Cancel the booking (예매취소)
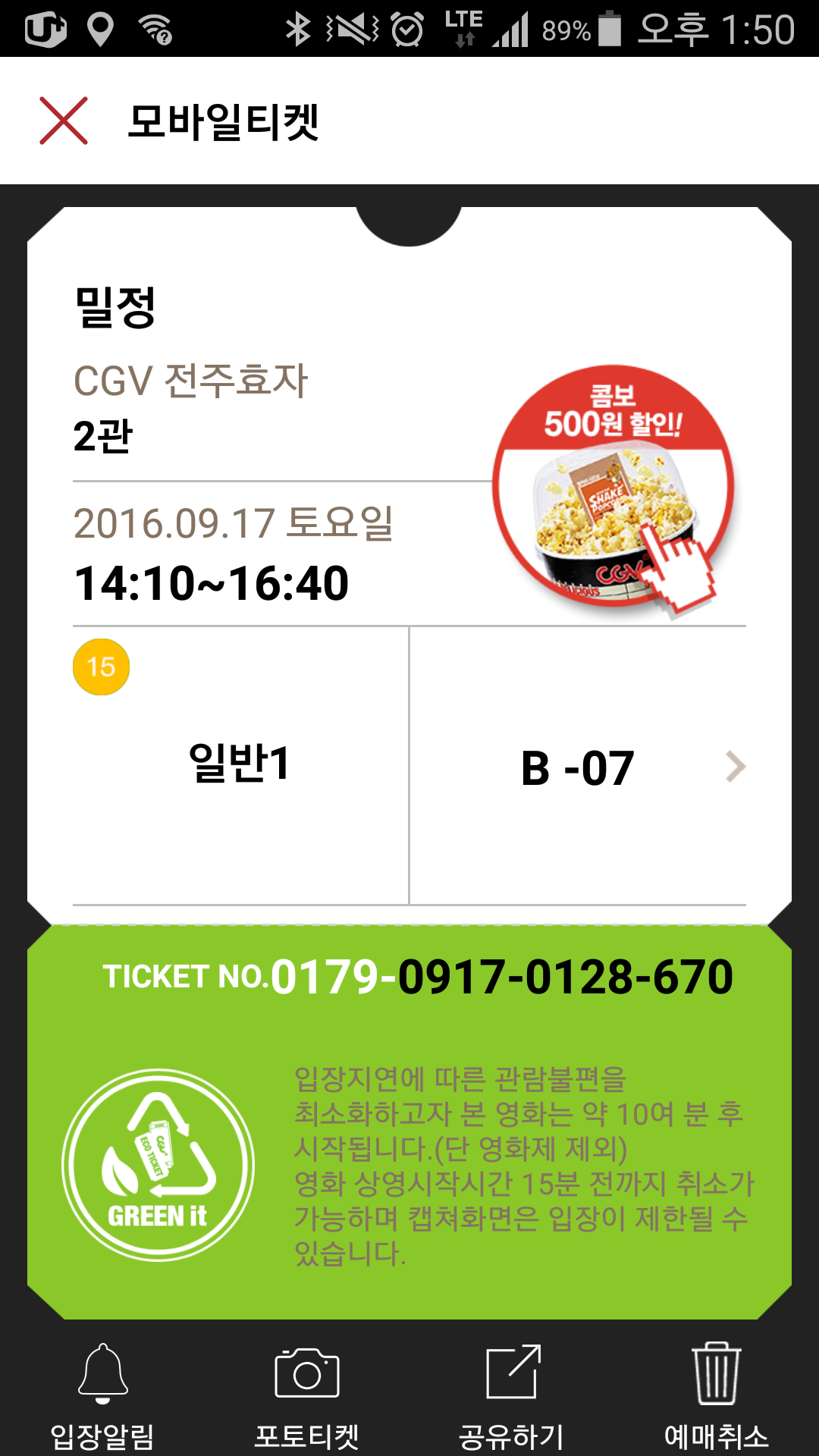This screenshot has width=819, height=1456. pos(717,1397)
